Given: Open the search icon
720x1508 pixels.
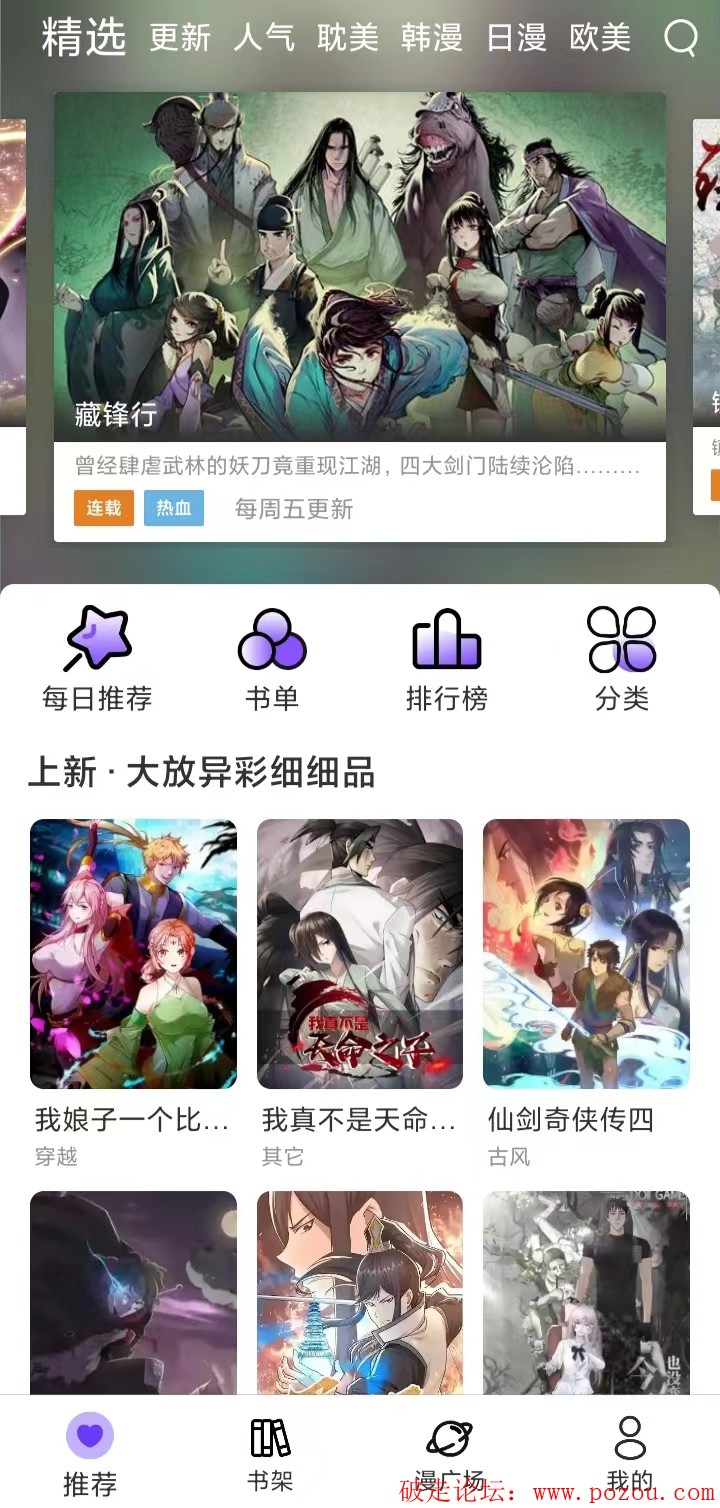Looking at the screenshot, I should click(x=680, y=38).
